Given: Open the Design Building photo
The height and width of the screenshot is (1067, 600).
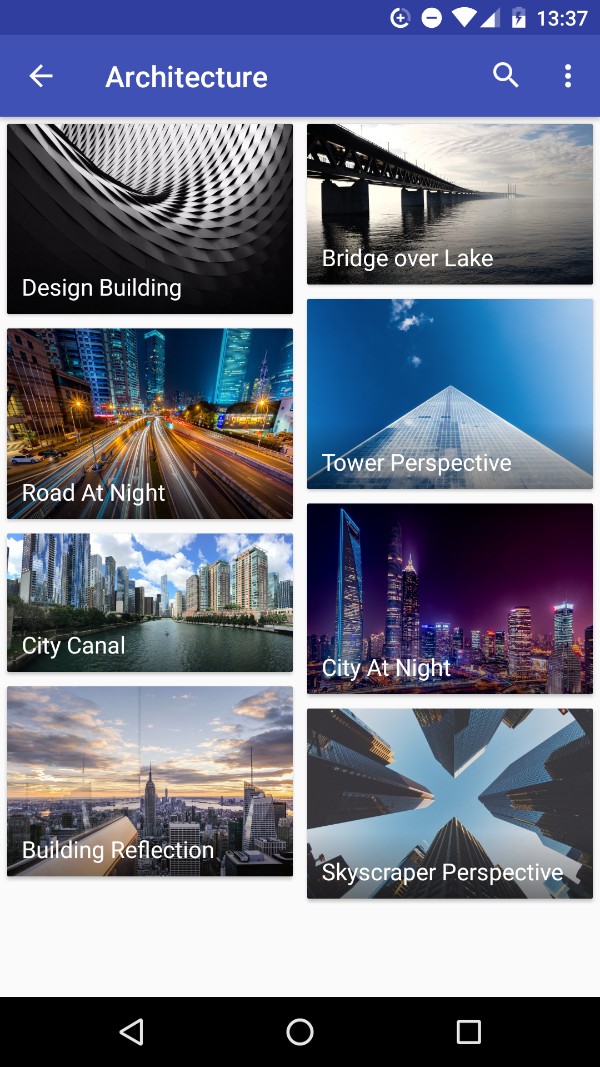Looking at the screenshot, I should tap(150, 219).
